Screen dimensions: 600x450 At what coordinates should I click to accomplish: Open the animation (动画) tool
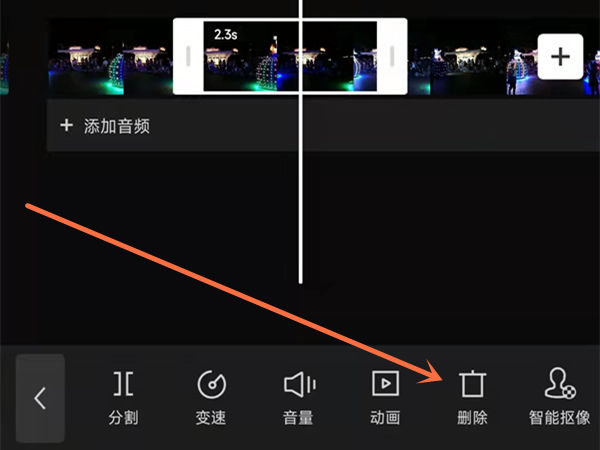[385, 397]
